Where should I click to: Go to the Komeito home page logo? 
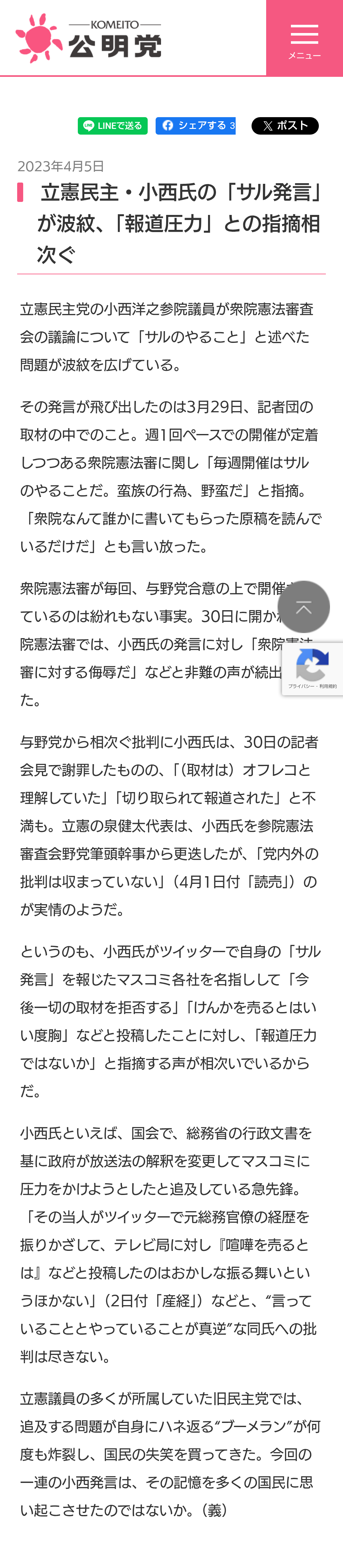[89, 38]
